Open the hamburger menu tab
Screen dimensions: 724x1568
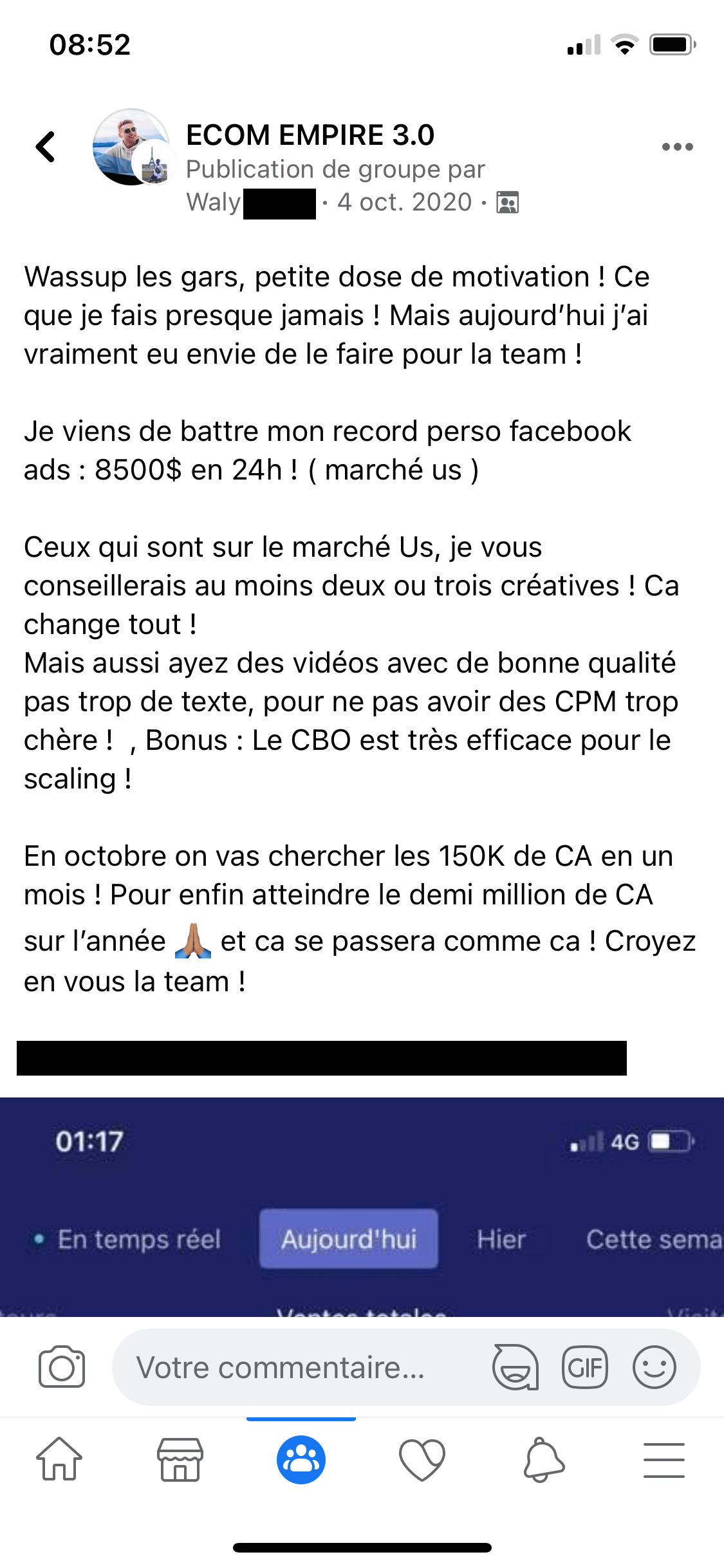point(664,1460)
